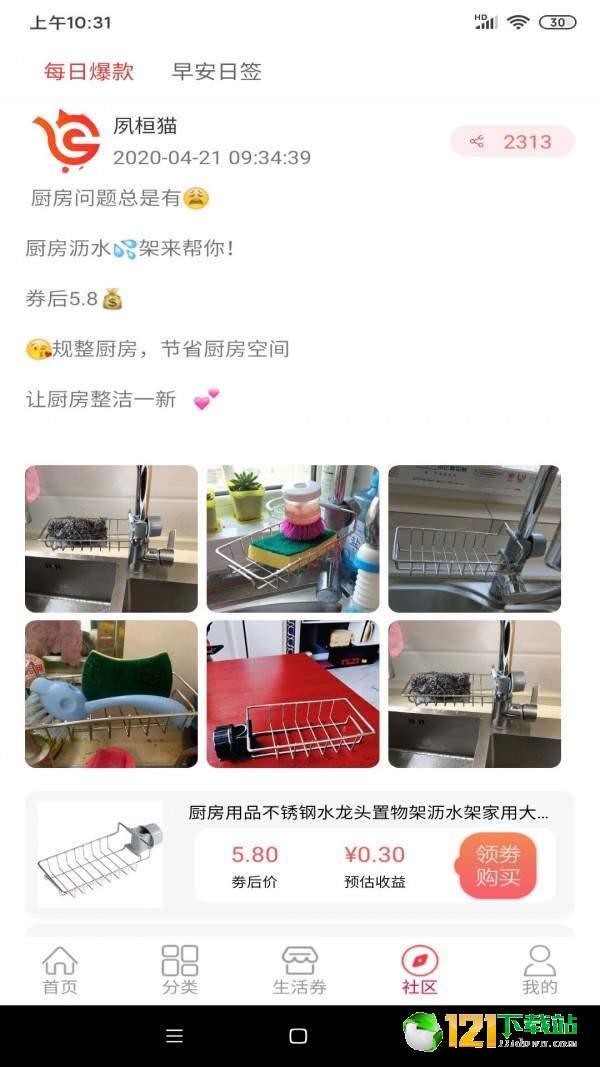The image size is (600, 1067).
Task: Open 夙桓猫's profile avatar
Action: point(66,143)
